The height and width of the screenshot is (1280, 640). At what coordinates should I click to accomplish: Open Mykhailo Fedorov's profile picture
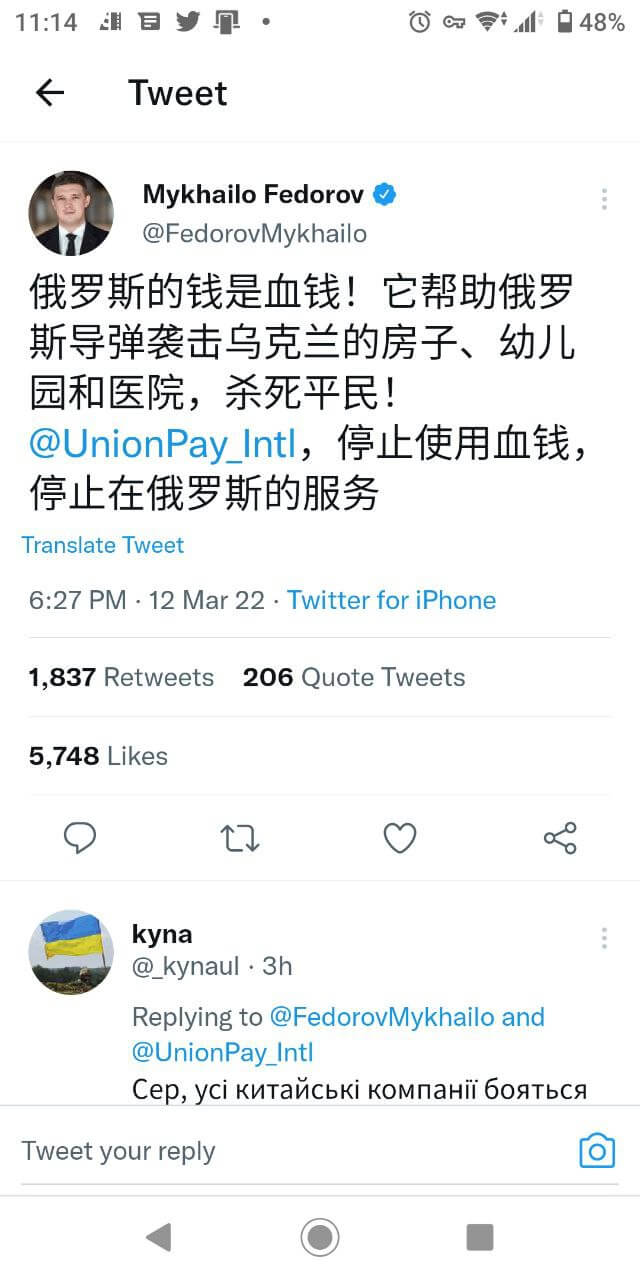click(x=70, y=213)
